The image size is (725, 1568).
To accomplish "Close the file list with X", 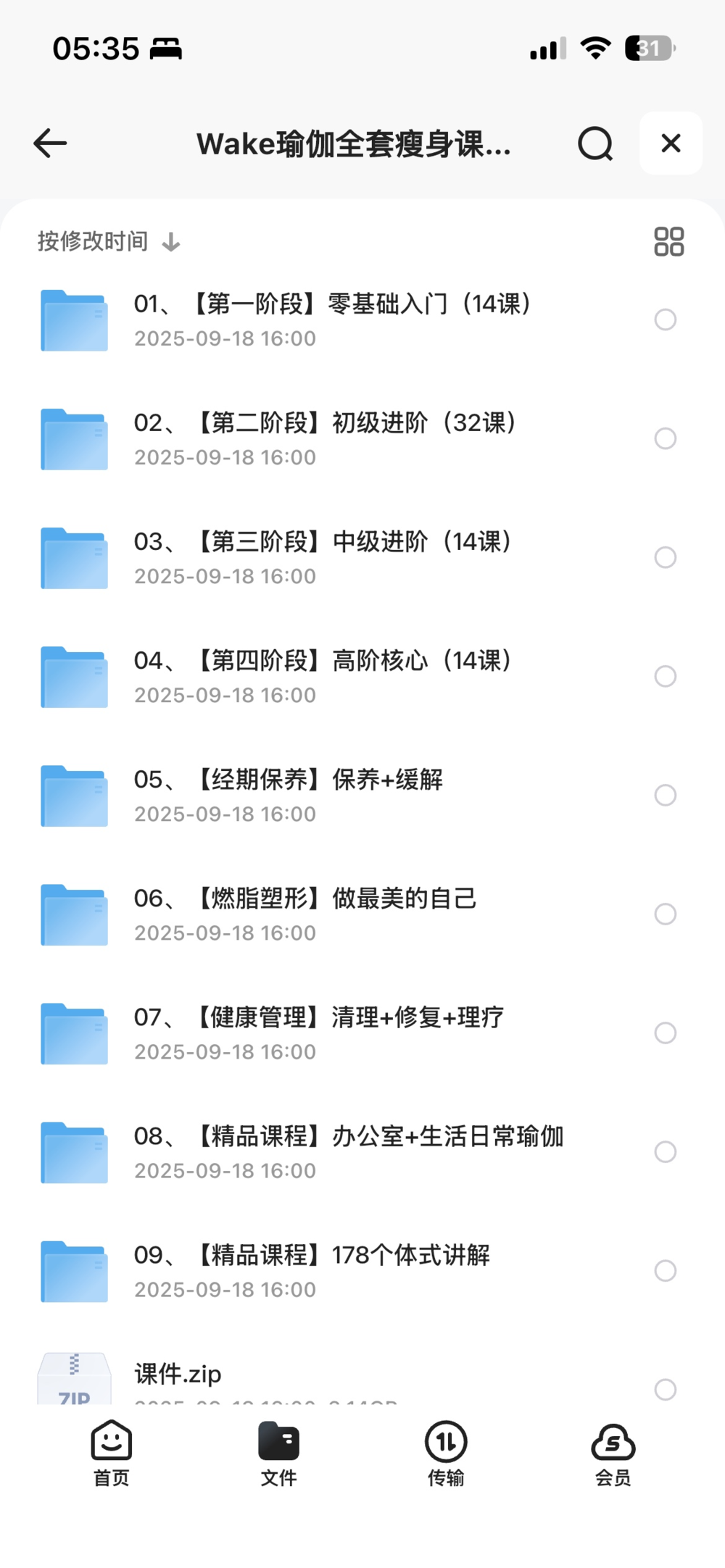I will pos(670,143).
